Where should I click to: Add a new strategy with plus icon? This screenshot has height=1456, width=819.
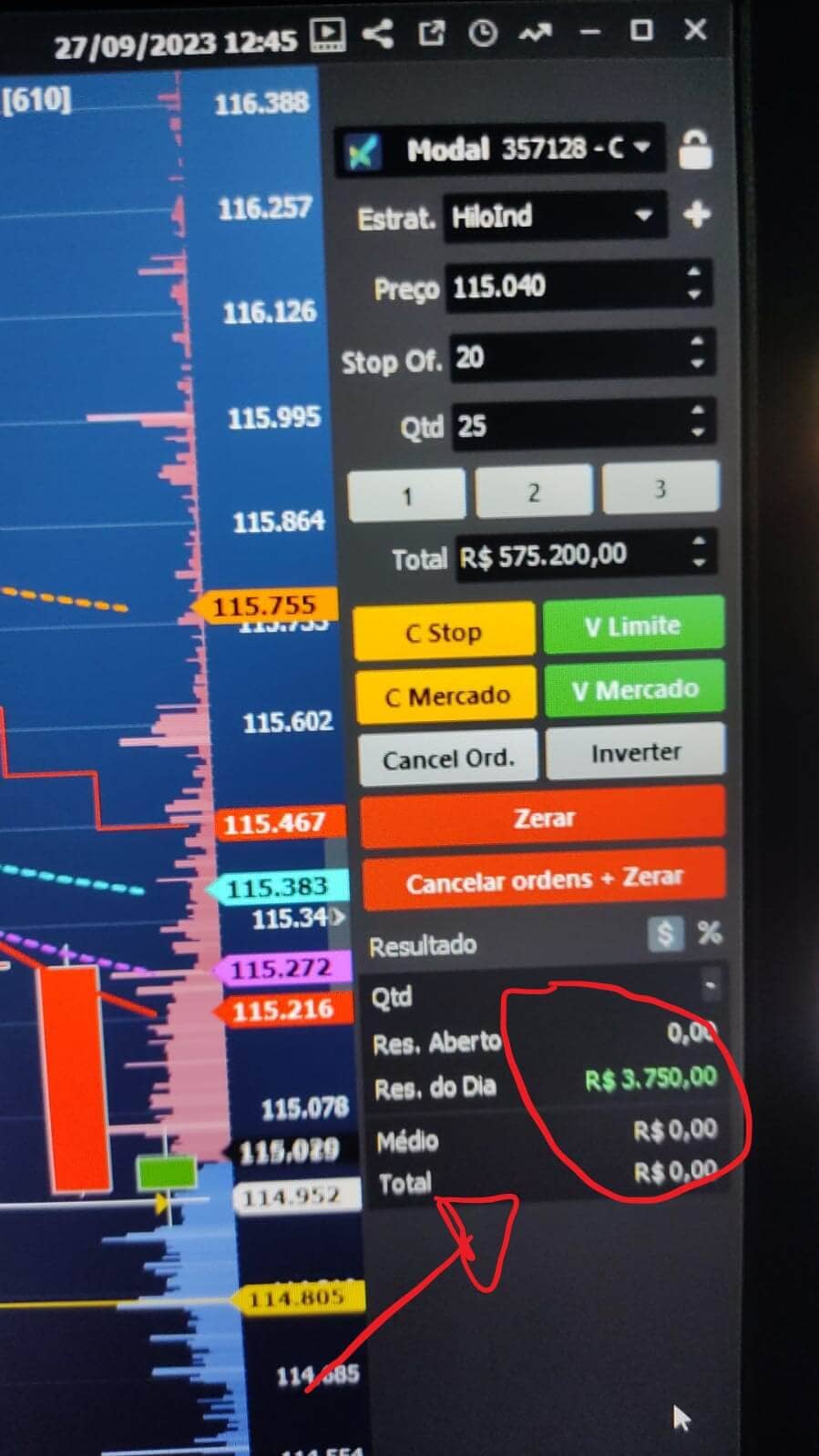tap(697, 216)
